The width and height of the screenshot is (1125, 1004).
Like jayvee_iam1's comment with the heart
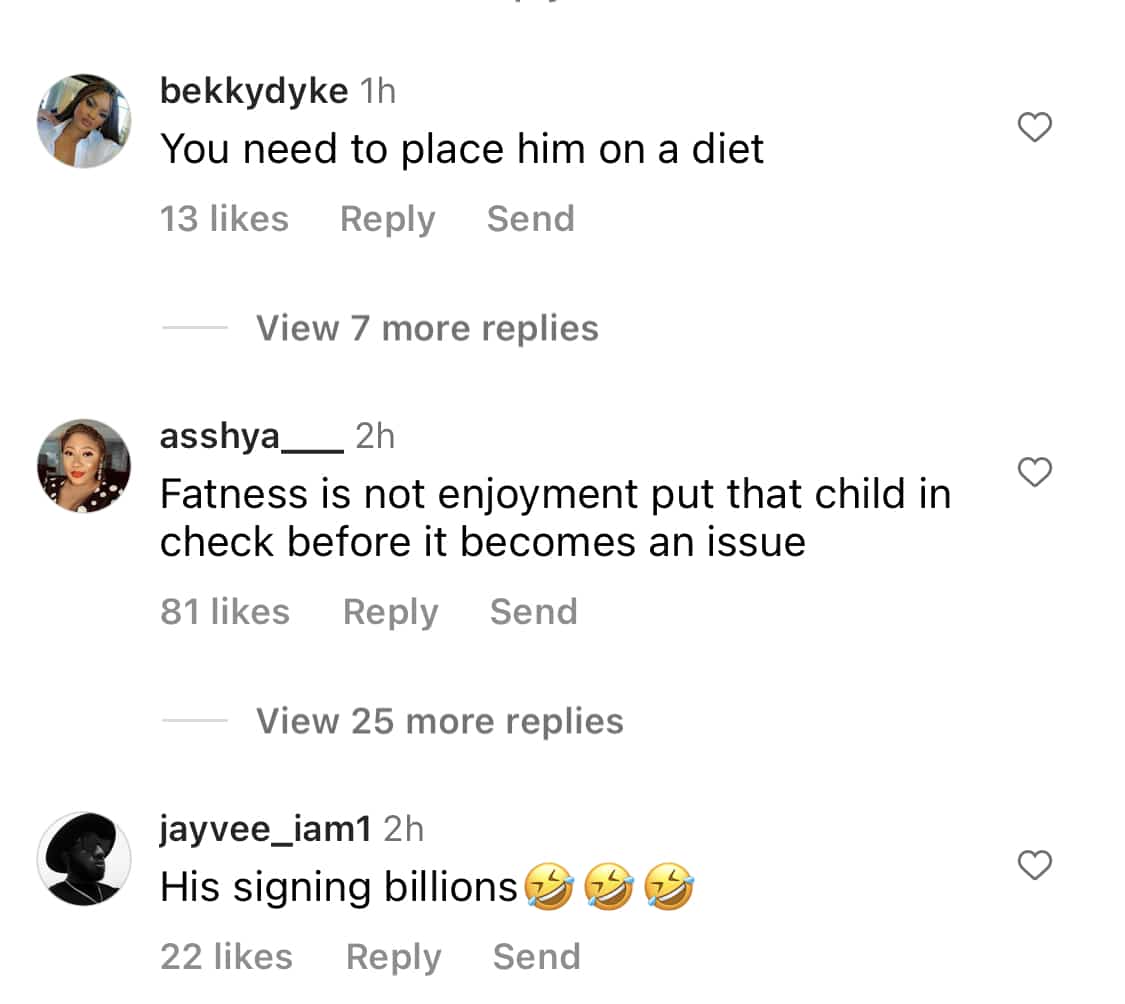point(1035,865)
